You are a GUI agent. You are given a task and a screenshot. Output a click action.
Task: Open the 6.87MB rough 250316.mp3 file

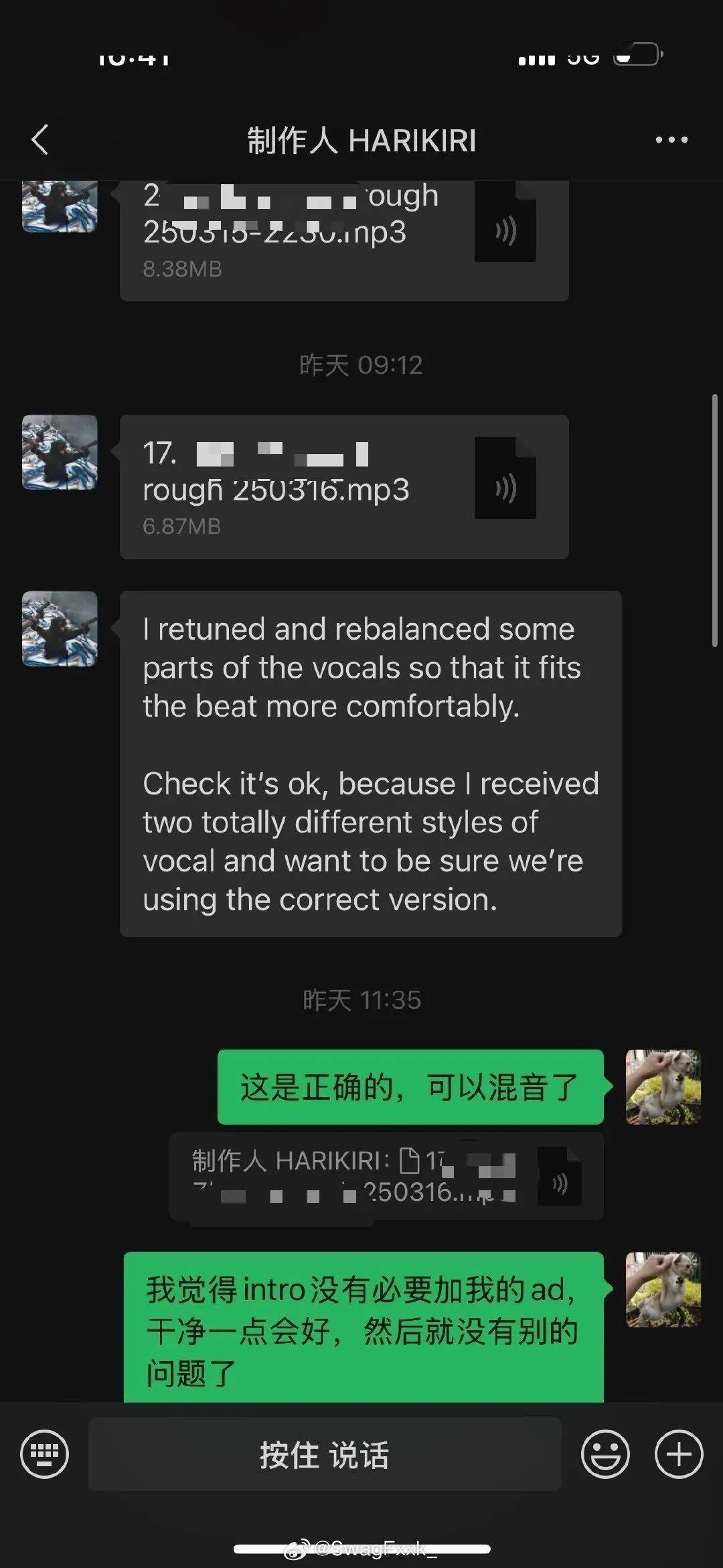[x=343, y=487]
